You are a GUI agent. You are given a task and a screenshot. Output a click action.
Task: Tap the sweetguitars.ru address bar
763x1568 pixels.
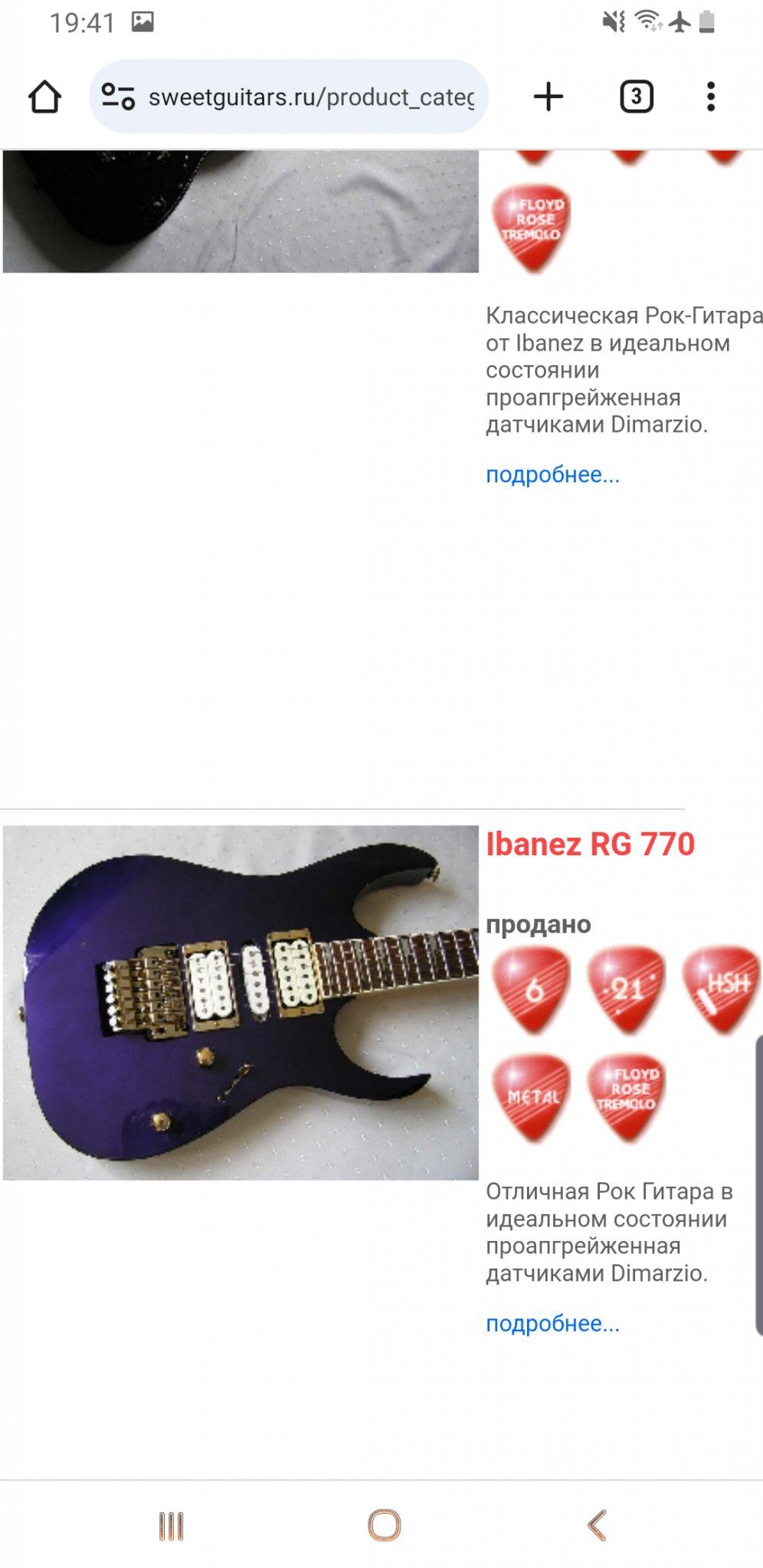click(310, 97)
